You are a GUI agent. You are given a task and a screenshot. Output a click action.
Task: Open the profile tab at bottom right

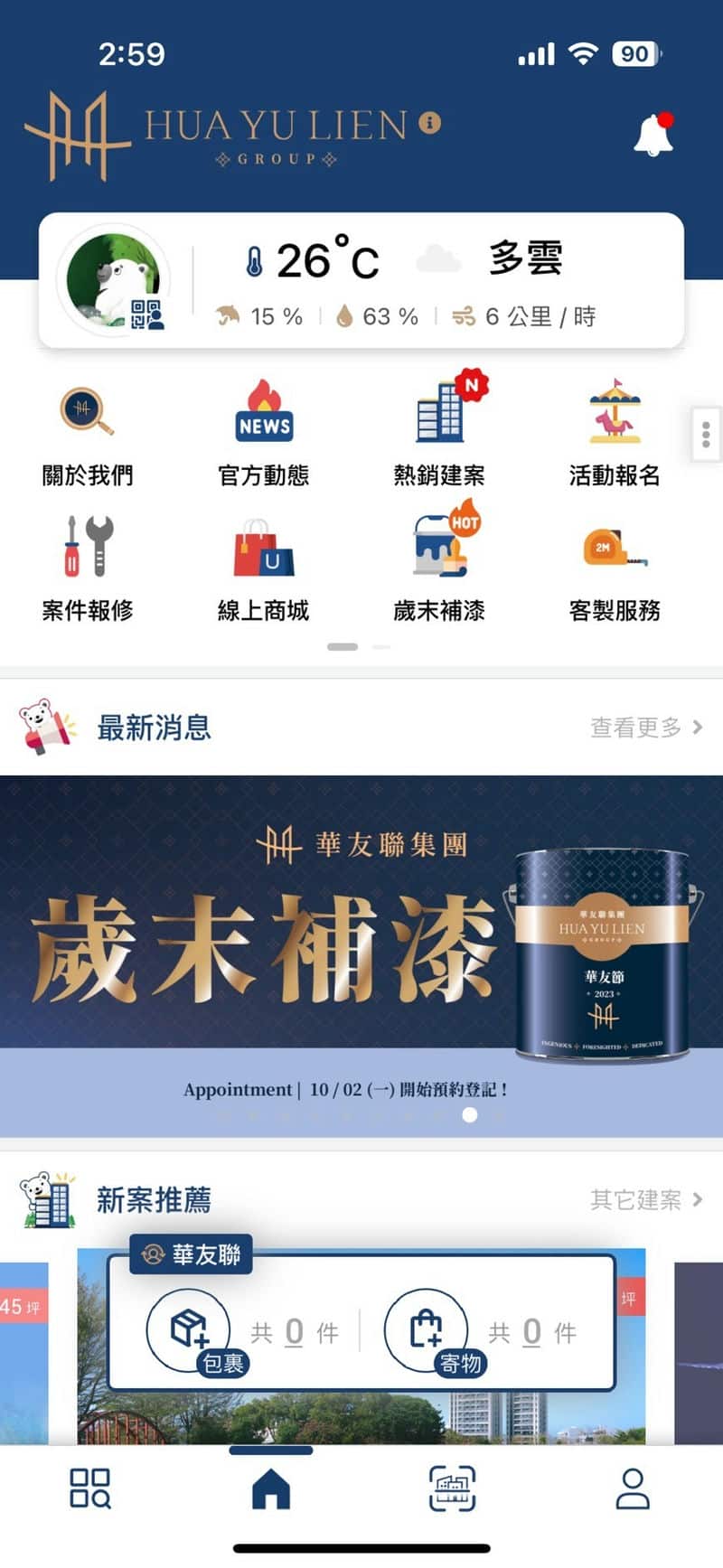pyautogui.click(x=634, y=1488)
